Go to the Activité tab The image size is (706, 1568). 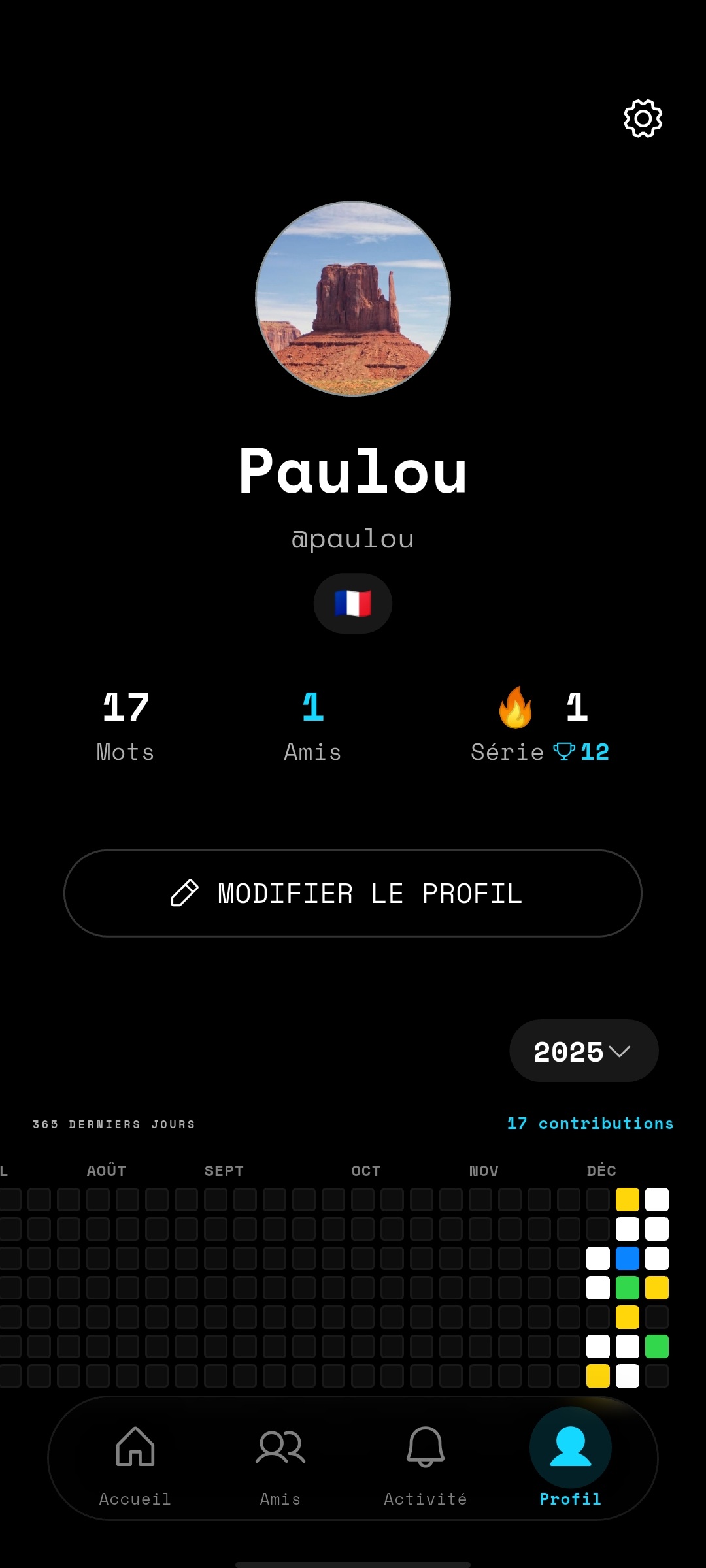(x=426, y=1460)
